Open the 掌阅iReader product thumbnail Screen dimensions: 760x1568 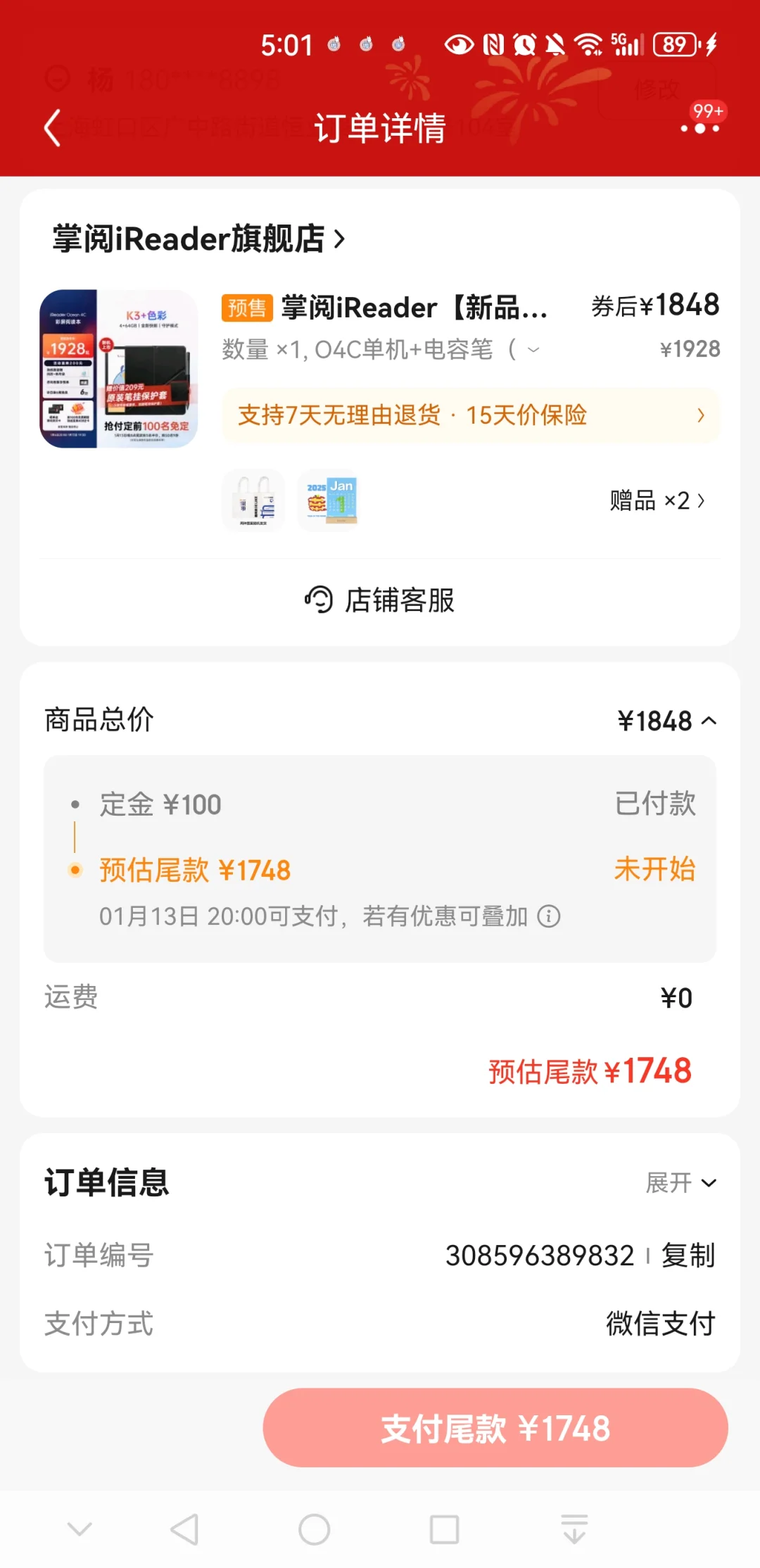119,368
